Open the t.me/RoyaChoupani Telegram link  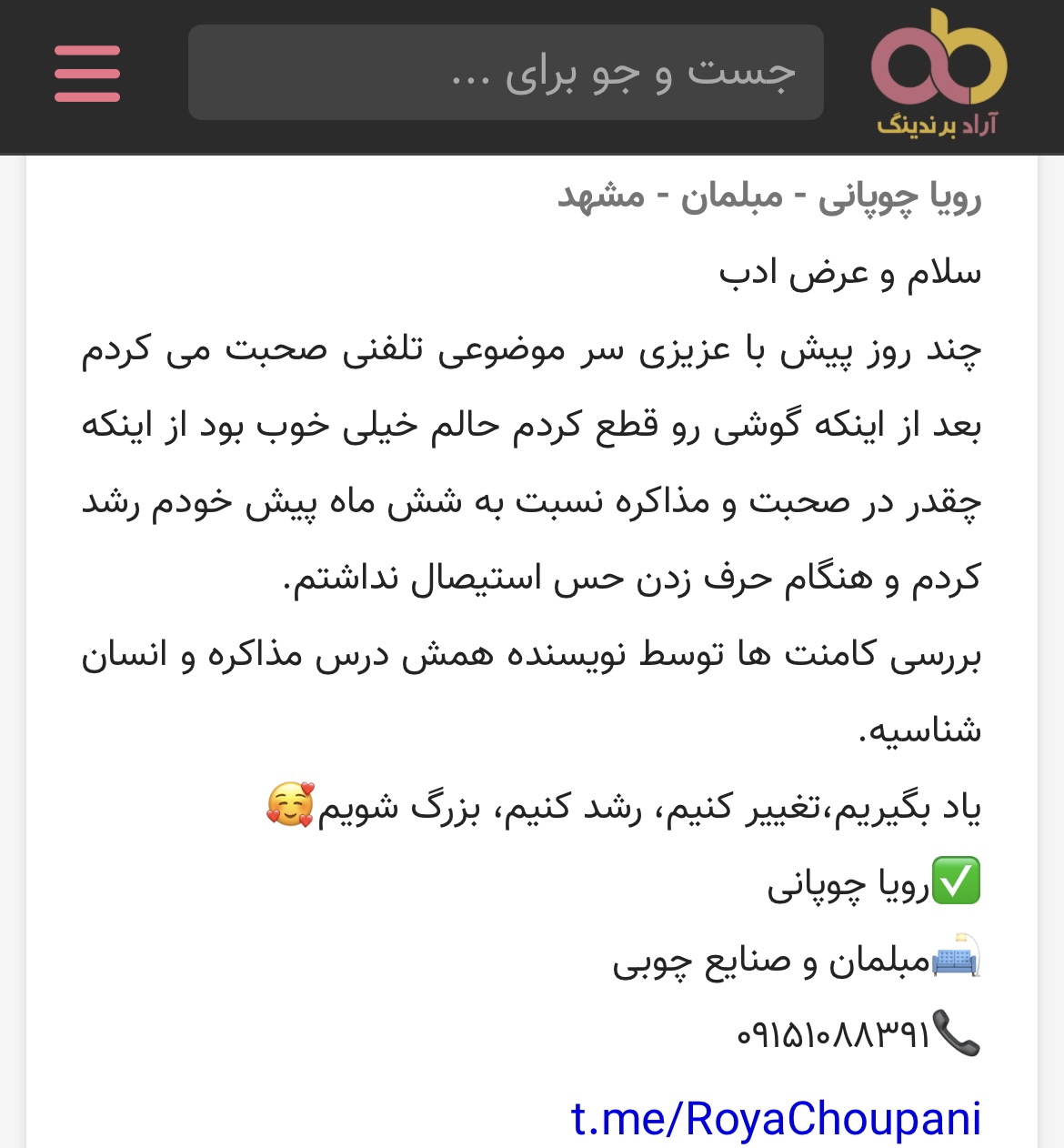[x=776, y=1118]
